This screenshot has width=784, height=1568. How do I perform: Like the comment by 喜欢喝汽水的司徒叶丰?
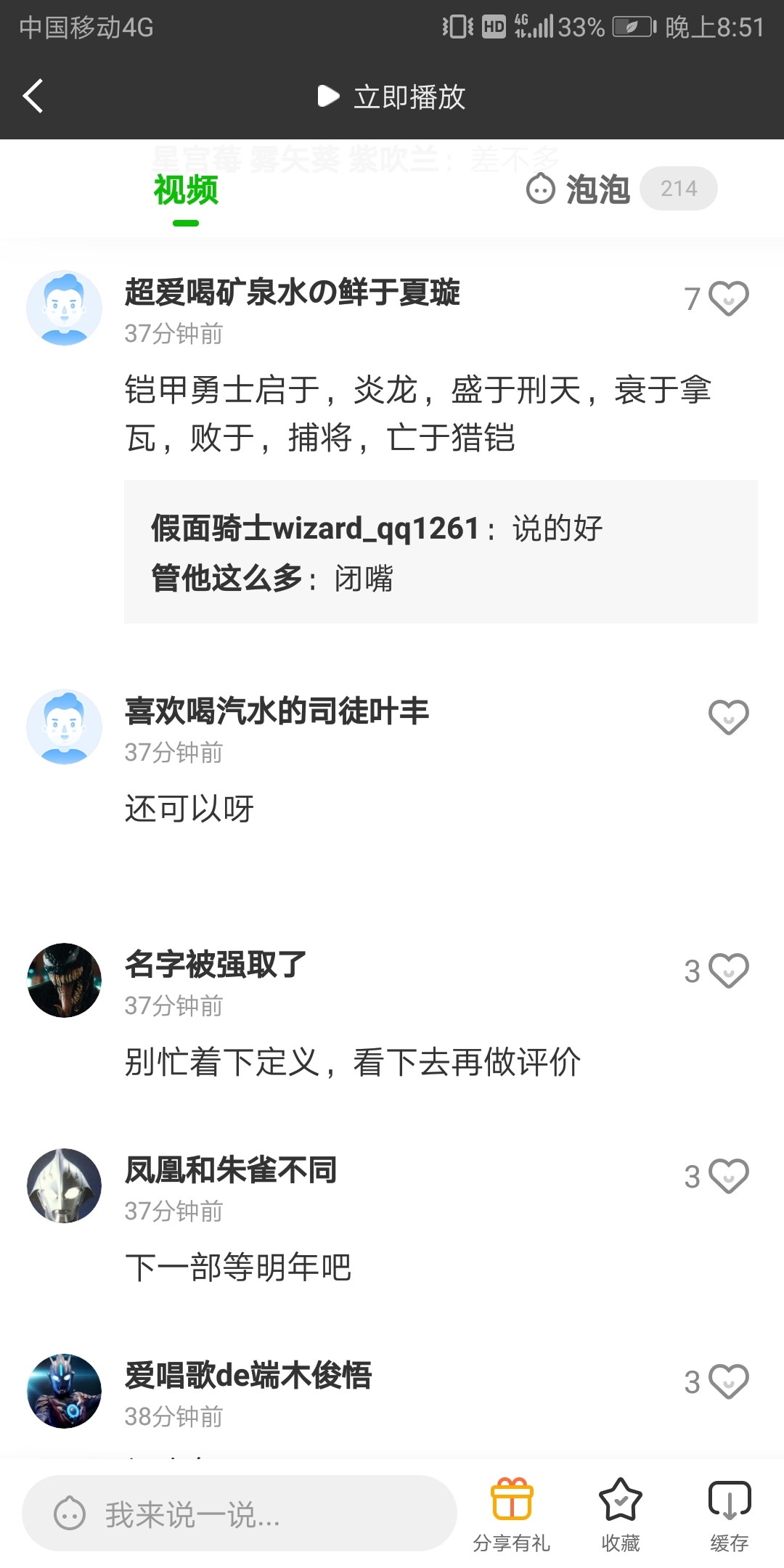pyautogui.click(x=728, y=717)
